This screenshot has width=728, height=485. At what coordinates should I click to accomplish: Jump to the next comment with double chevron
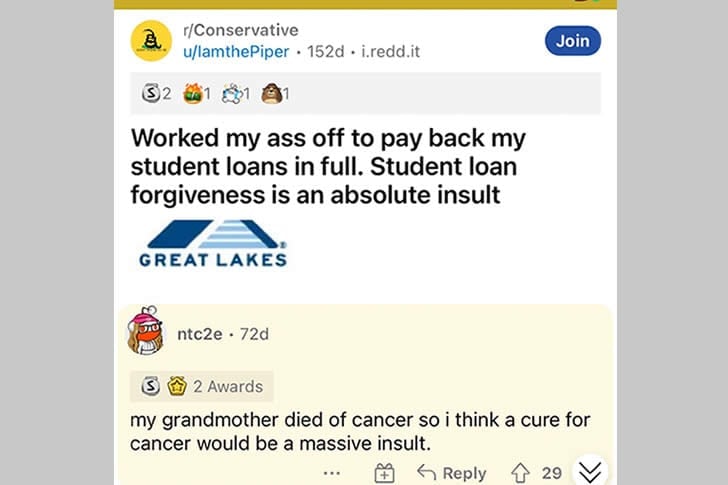[591, 472]
